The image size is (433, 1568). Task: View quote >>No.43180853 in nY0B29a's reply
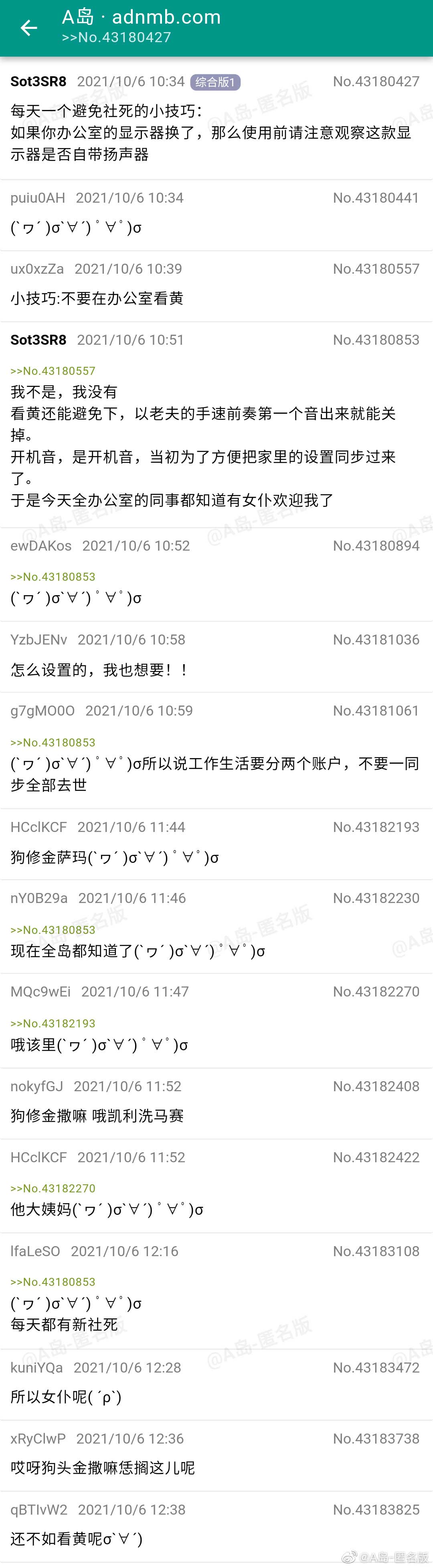(x=53, y=930)
